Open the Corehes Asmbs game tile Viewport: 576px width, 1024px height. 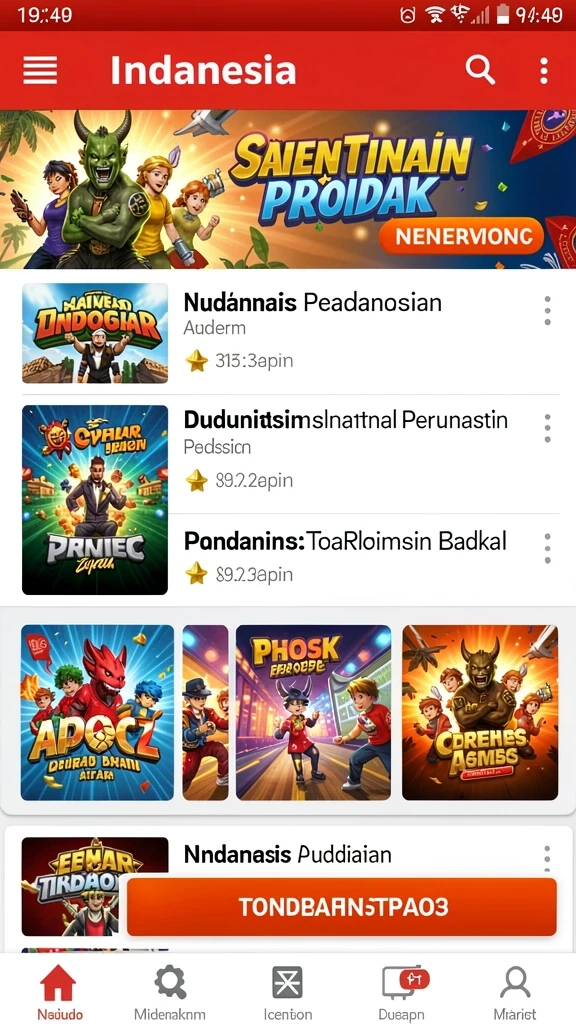point(480,712)
